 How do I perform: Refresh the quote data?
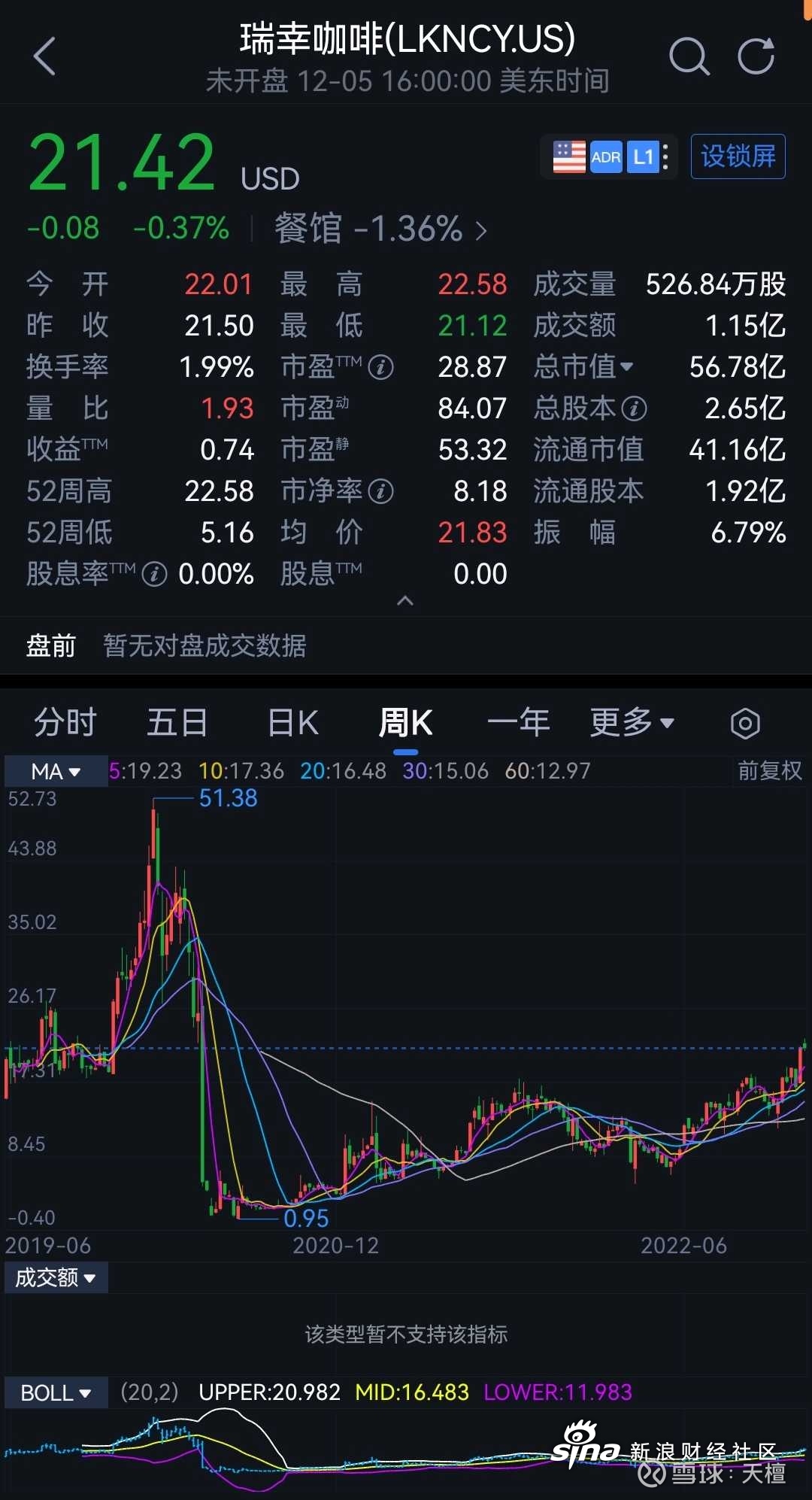pos(756,56)
